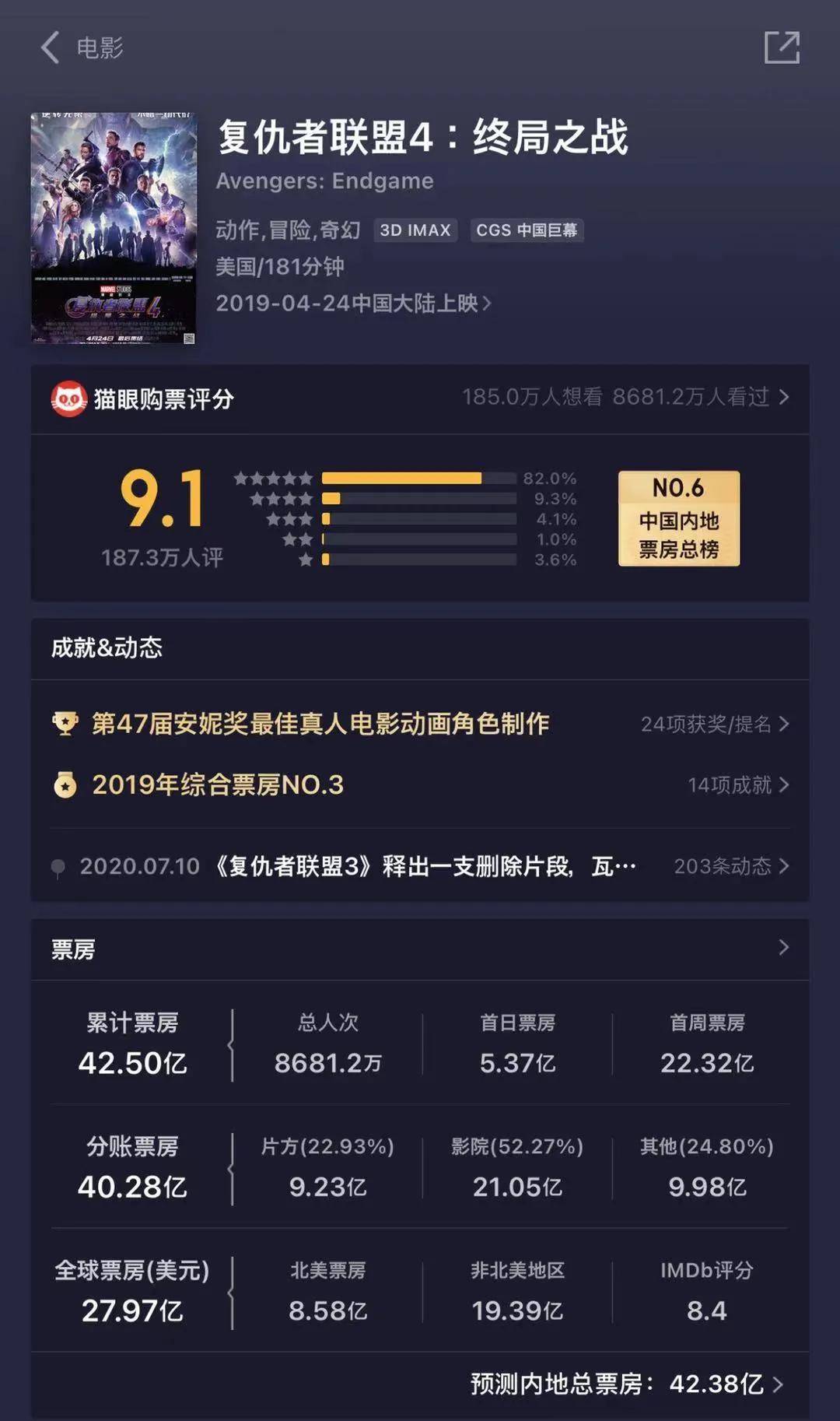Viewport: 840px width, 1421px height.
Task: Go back to the 电影 page
Action: 51,47
